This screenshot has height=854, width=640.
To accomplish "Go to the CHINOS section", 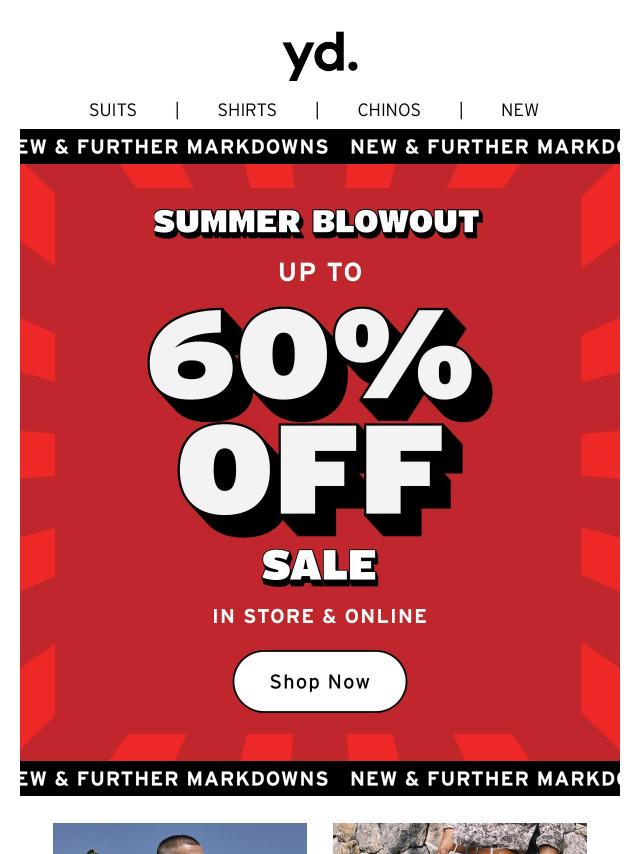I will [x=389, y=110].
